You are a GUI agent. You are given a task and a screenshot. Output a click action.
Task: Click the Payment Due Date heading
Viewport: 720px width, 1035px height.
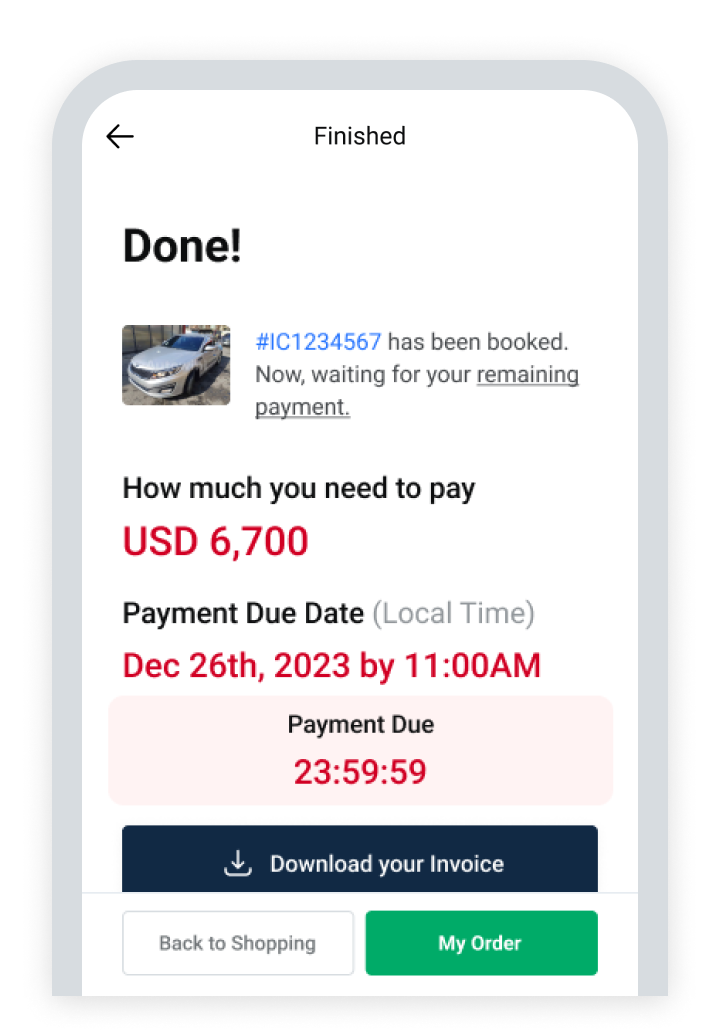click(x=240, y=613)
